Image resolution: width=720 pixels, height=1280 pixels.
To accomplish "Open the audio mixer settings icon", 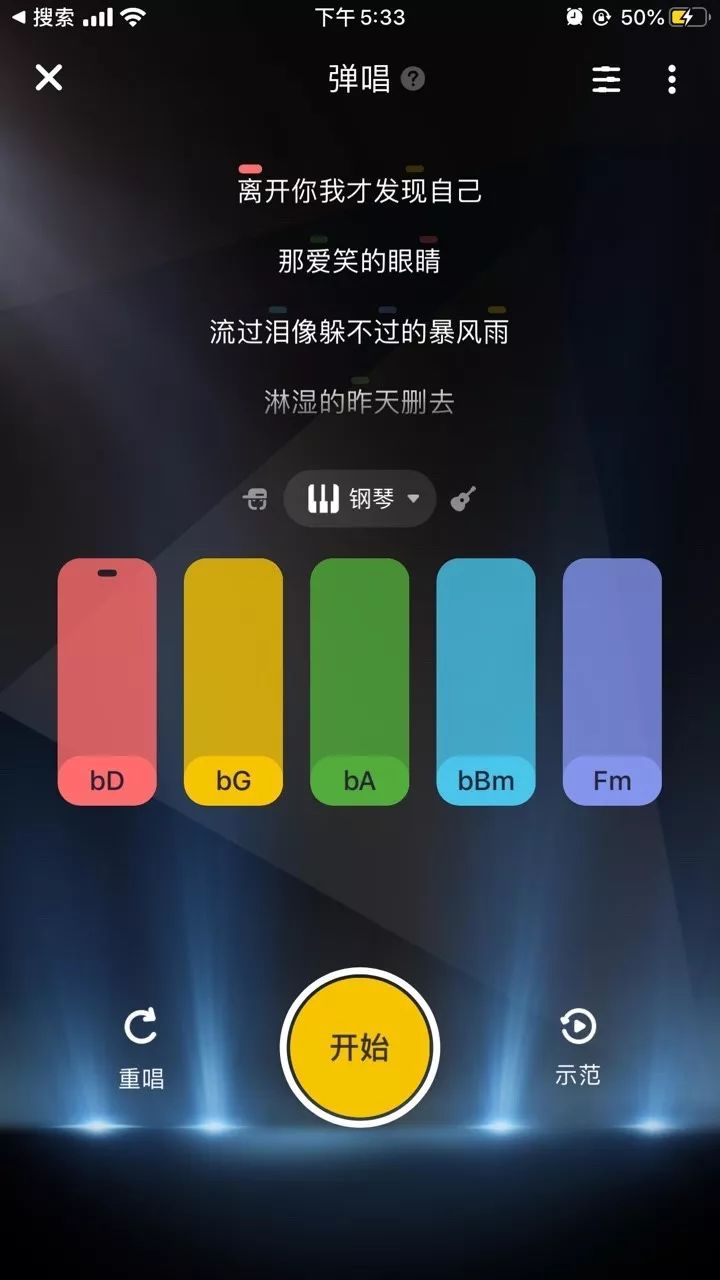I will pyautogui.click(x=606, y=79).
